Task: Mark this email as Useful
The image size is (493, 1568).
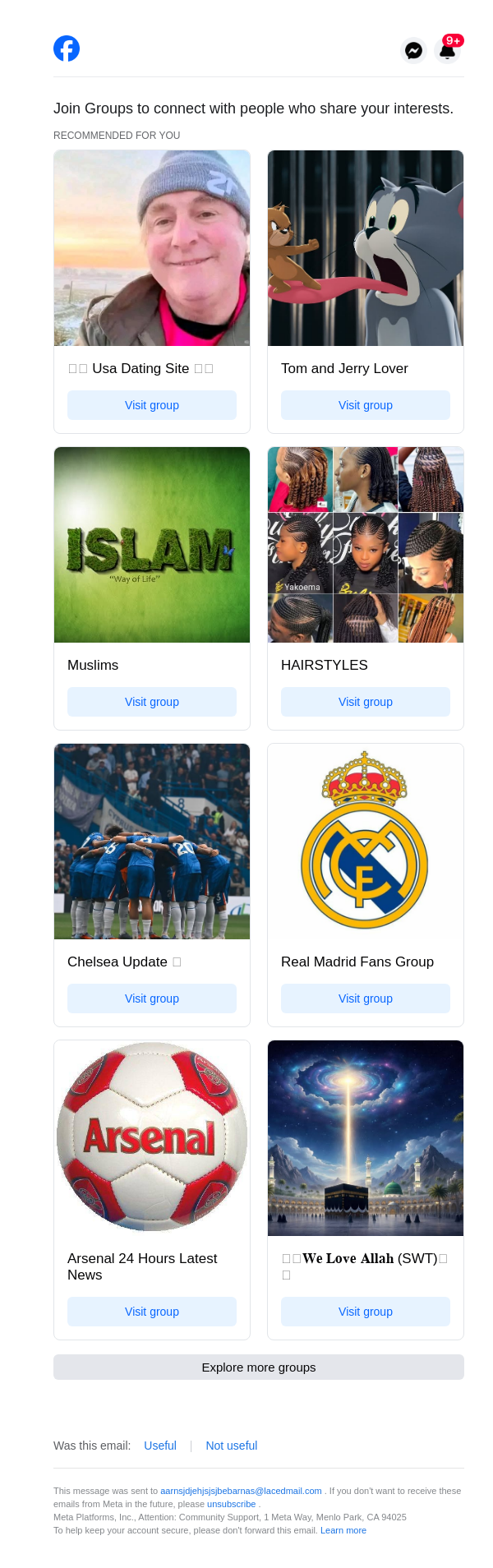Action: point(160,1446)
